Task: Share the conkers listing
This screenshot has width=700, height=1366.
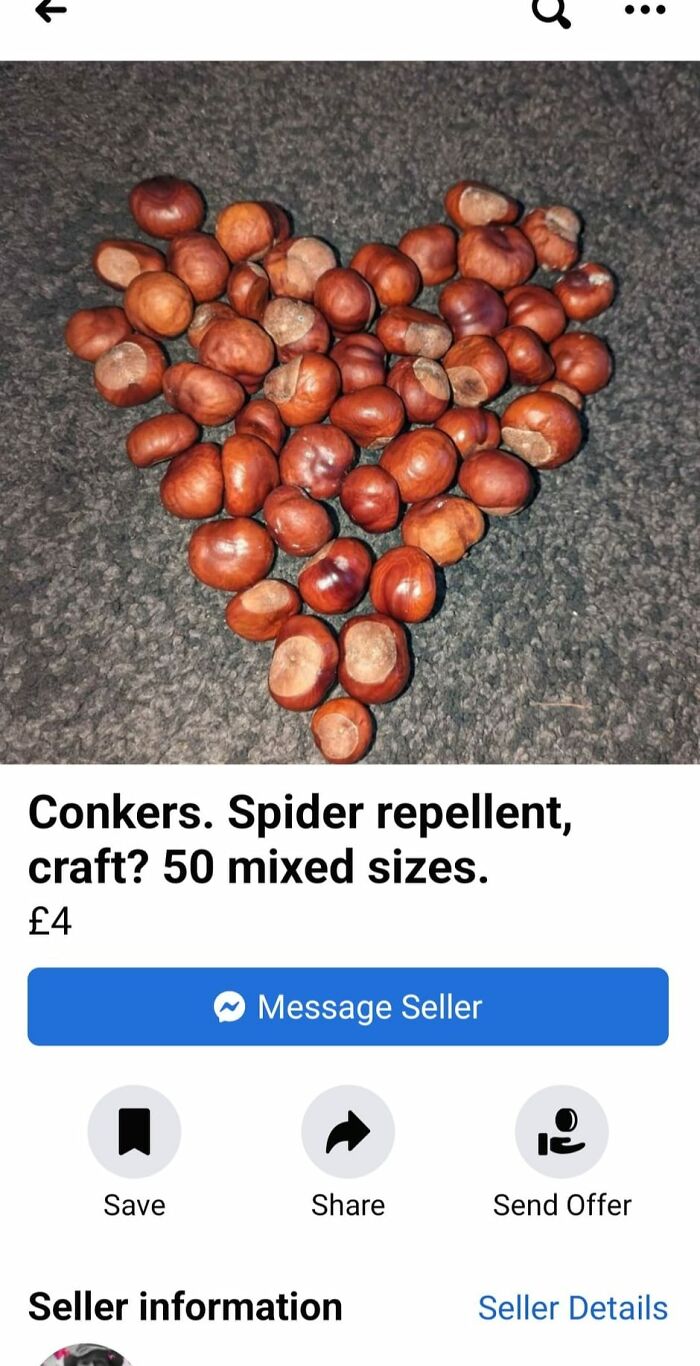Action: [x=348, y=1132]
